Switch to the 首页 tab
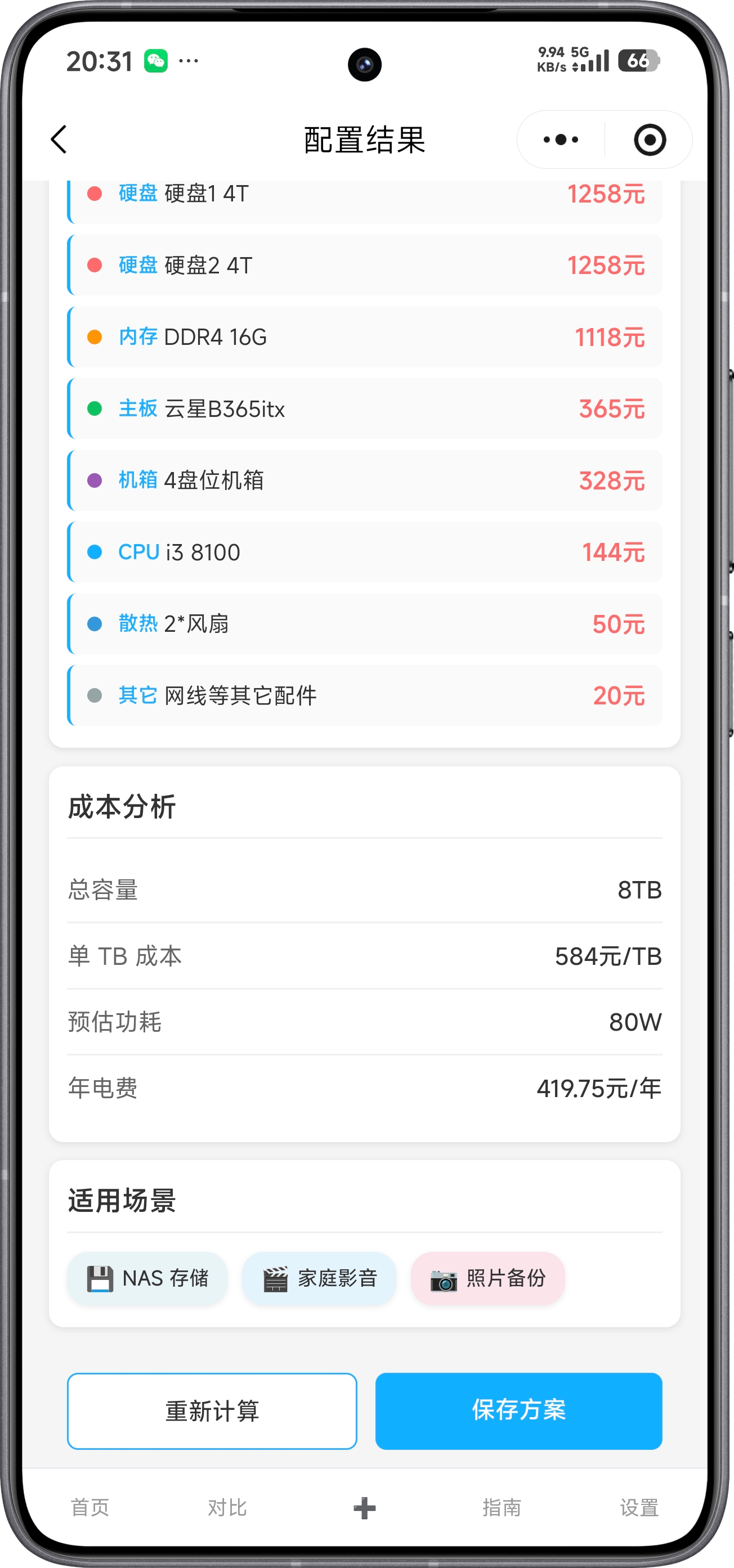This screenshot has width=734, height=1568. tap(90, 1508)
